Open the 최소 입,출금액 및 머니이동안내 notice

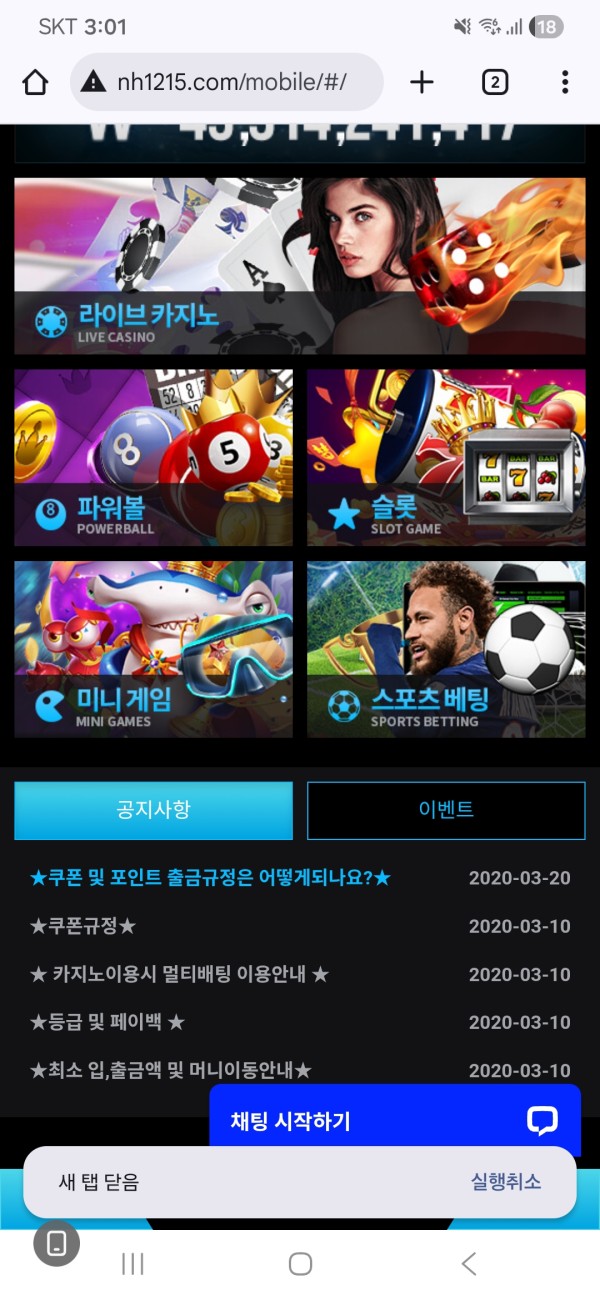click(171, 1070)
